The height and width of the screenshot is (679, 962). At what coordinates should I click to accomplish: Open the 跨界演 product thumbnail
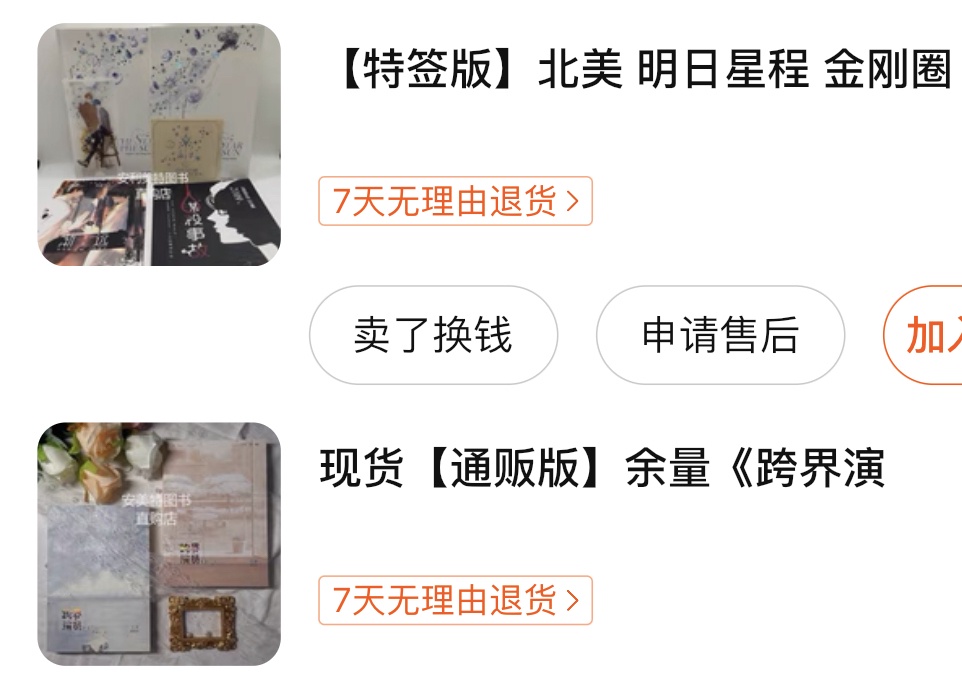click(159, 543)
